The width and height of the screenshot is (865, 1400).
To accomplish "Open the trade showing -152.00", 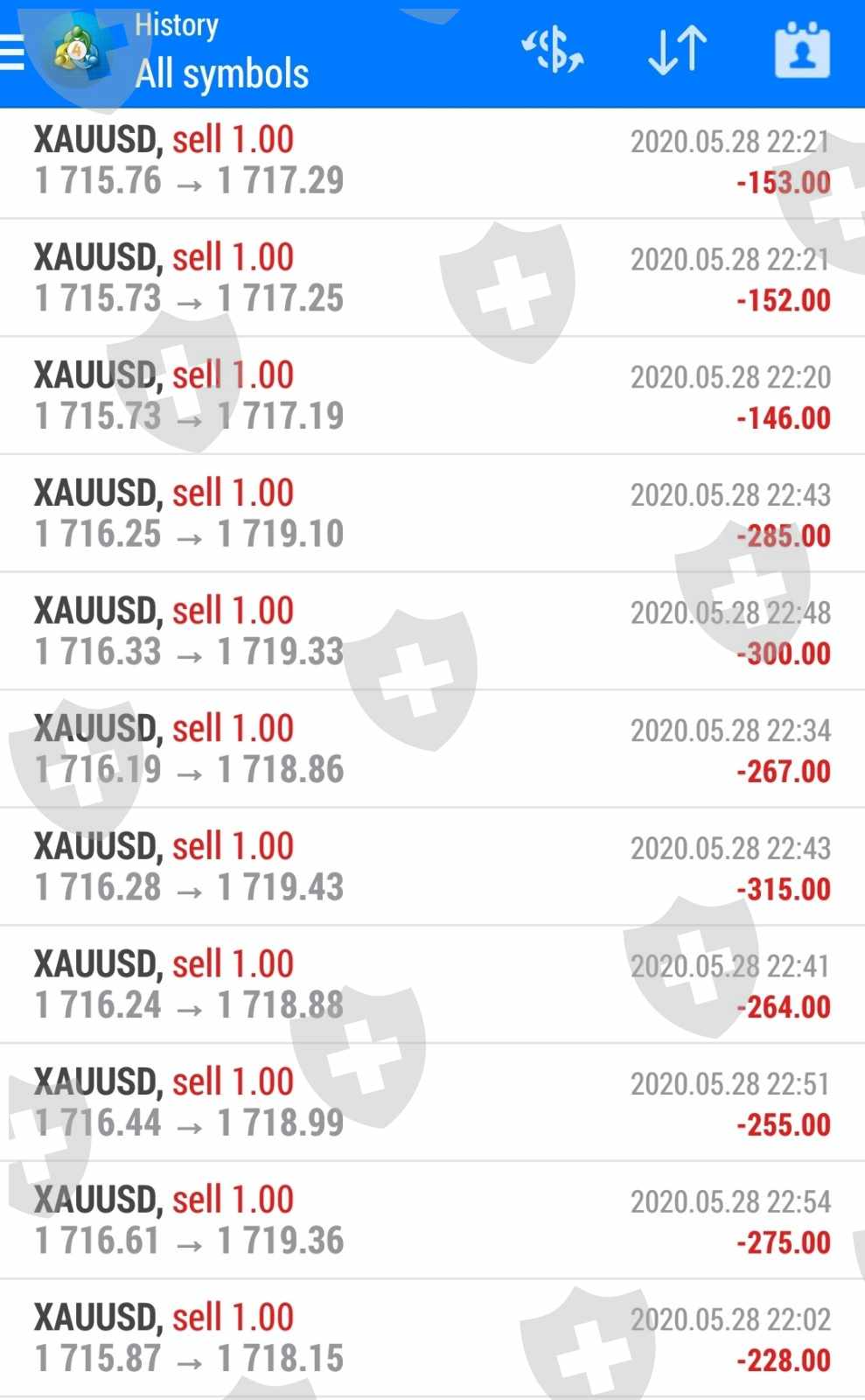I will coord(432,278).
